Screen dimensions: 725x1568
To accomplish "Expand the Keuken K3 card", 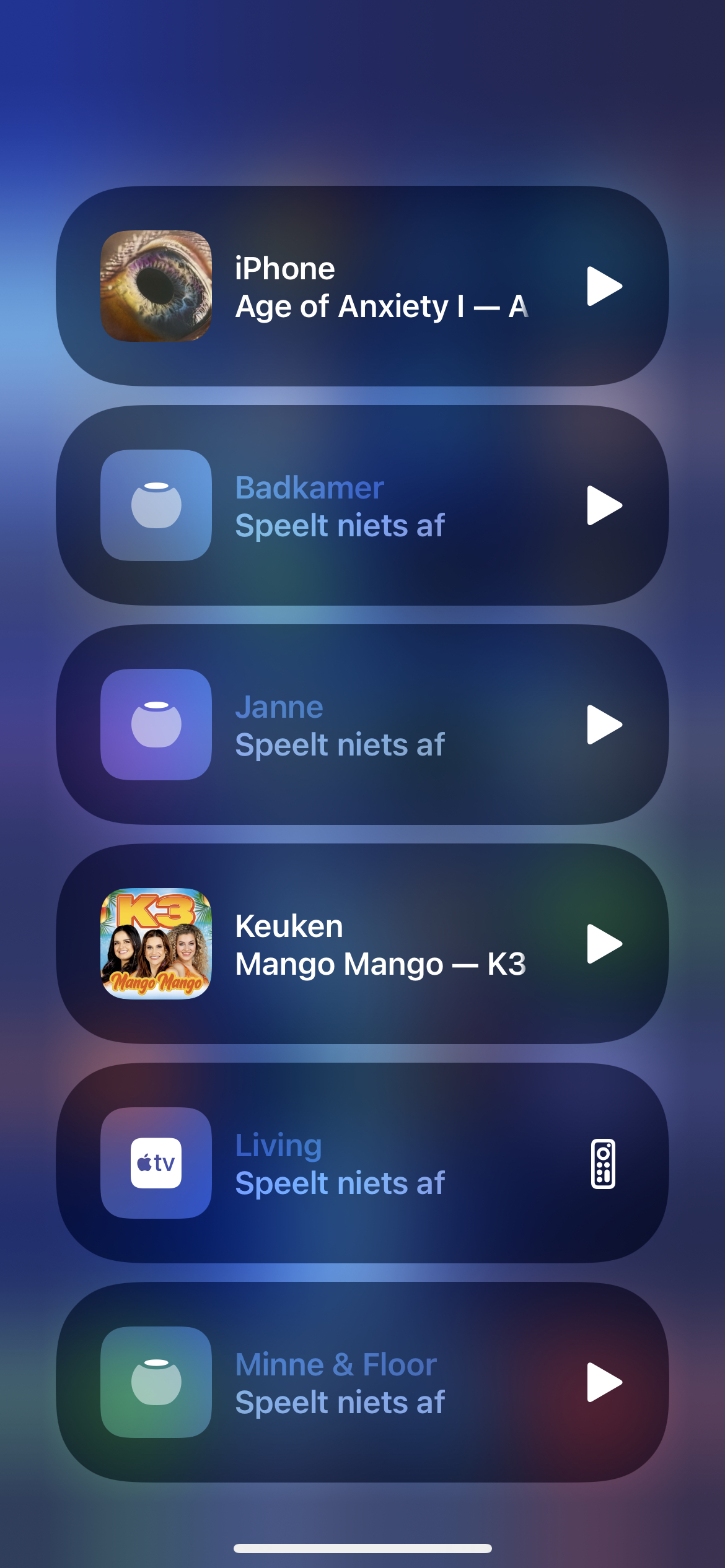I will tap(372, 945).
